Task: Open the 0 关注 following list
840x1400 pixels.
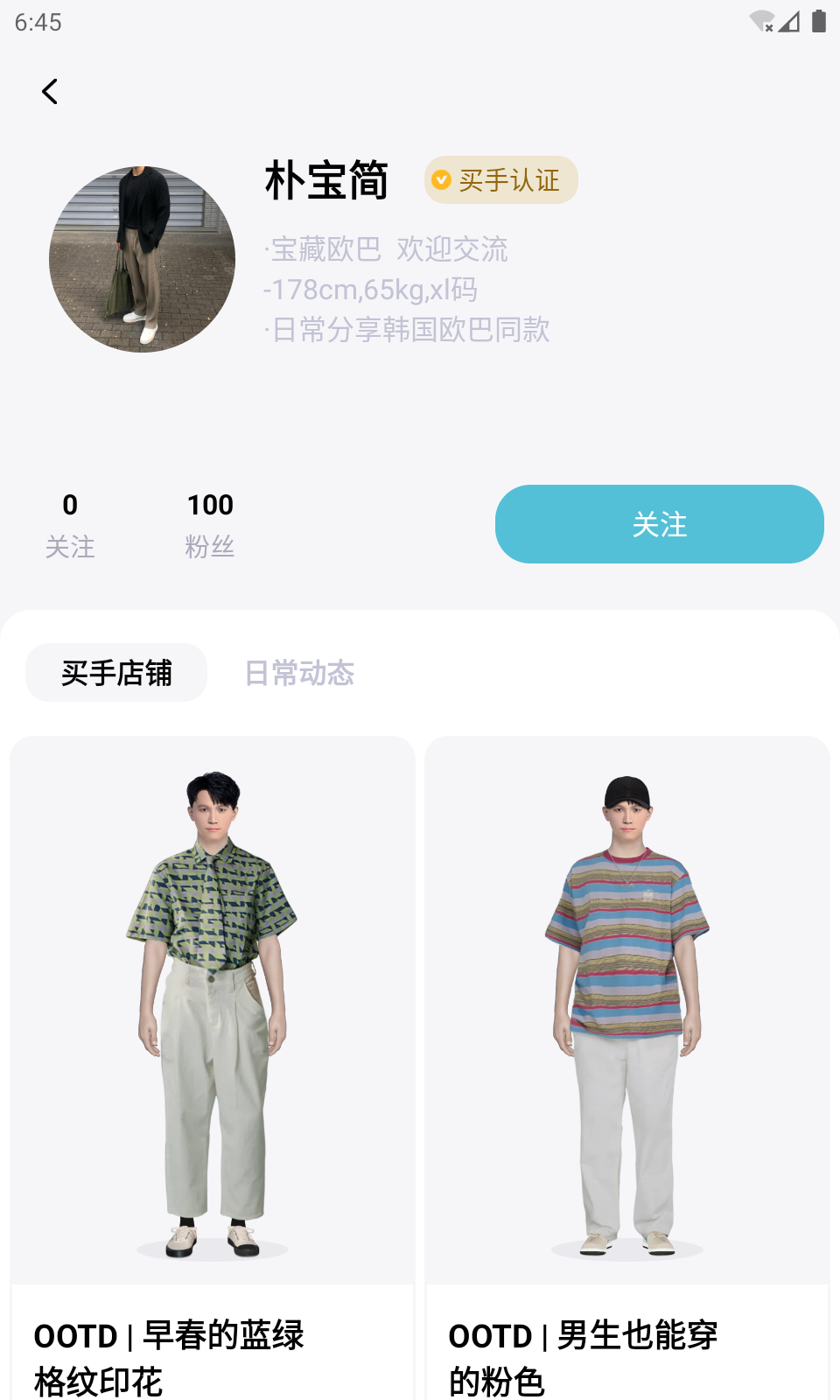Action: pyautogui.click(x=70, y=525)
